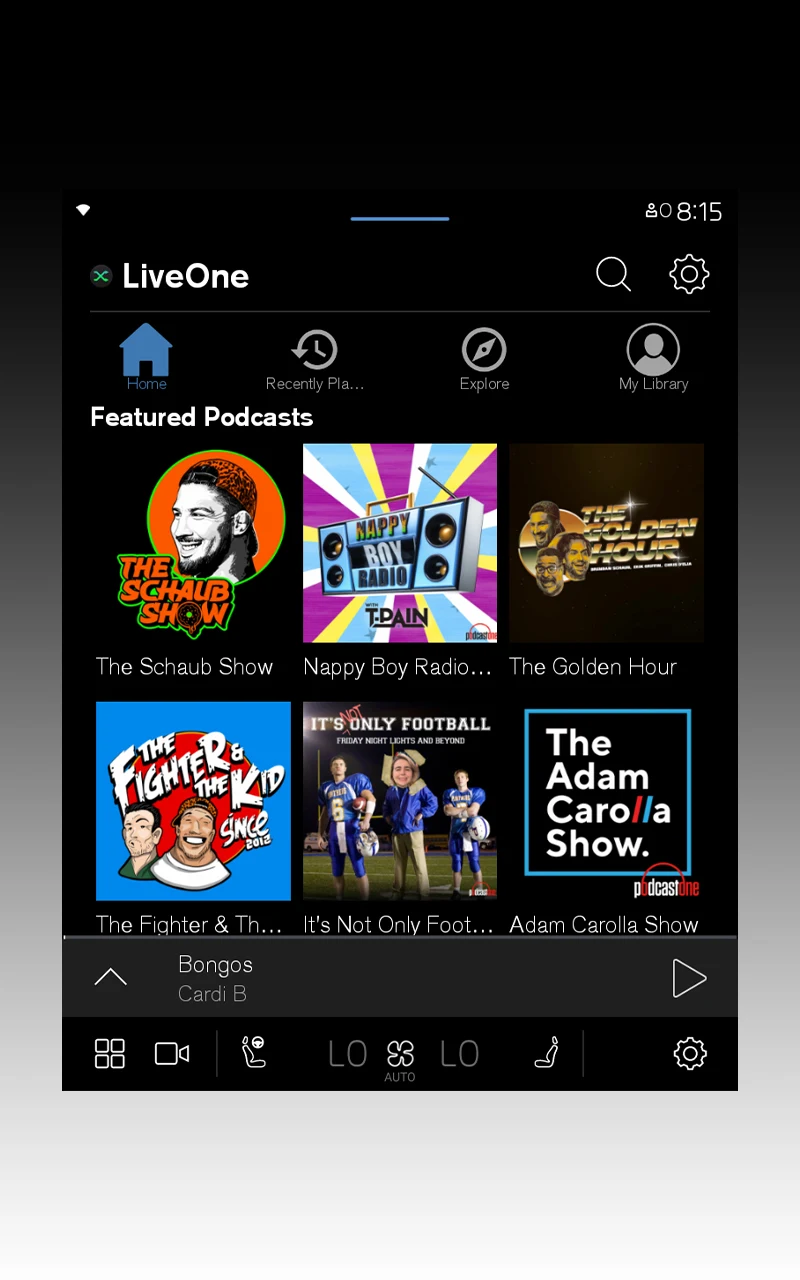This screenshot has height=1280, width=800.
Task: Open LiveOne settings gear
Action: [689, 274]
